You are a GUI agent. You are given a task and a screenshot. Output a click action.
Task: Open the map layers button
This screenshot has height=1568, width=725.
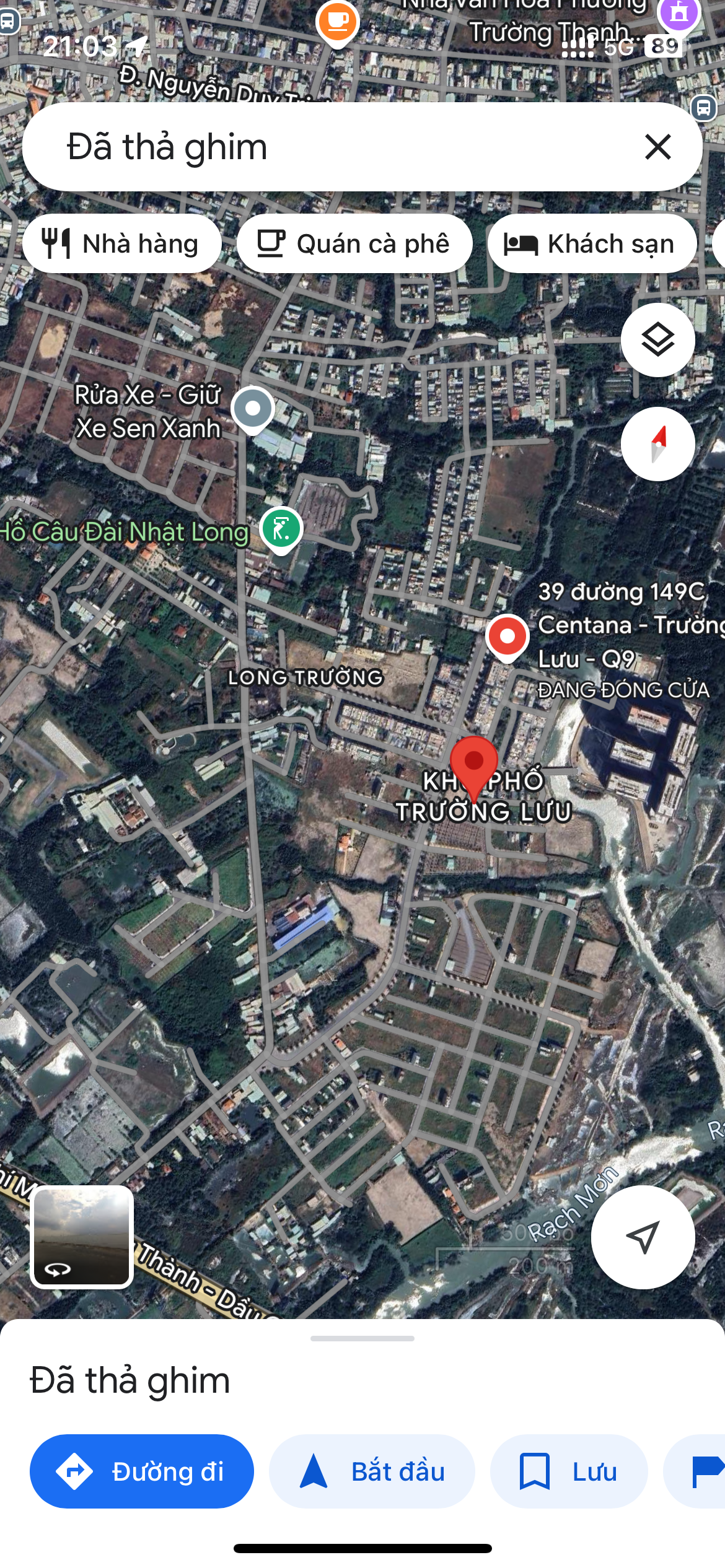[657, 339]
